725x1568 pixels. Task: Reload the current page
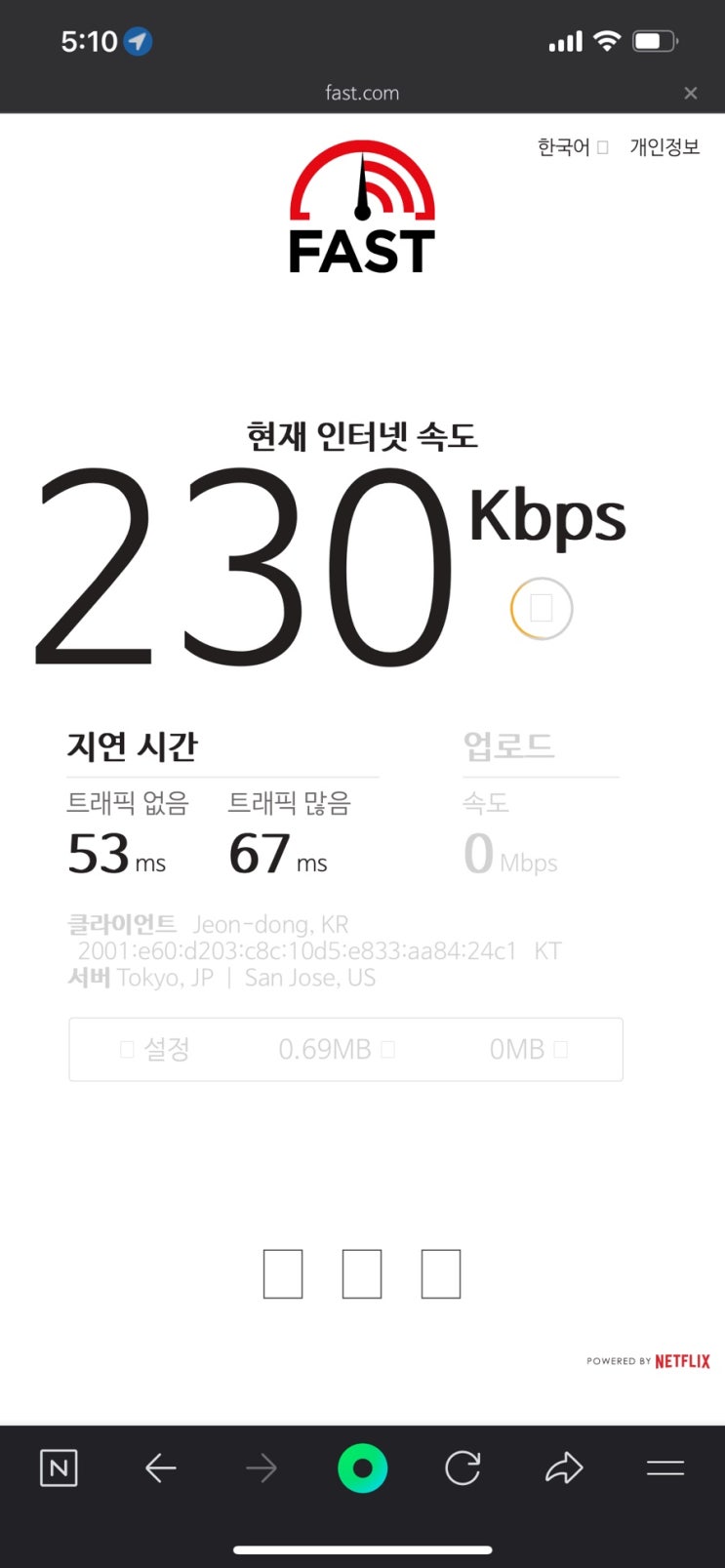(x=463, y=1467)
